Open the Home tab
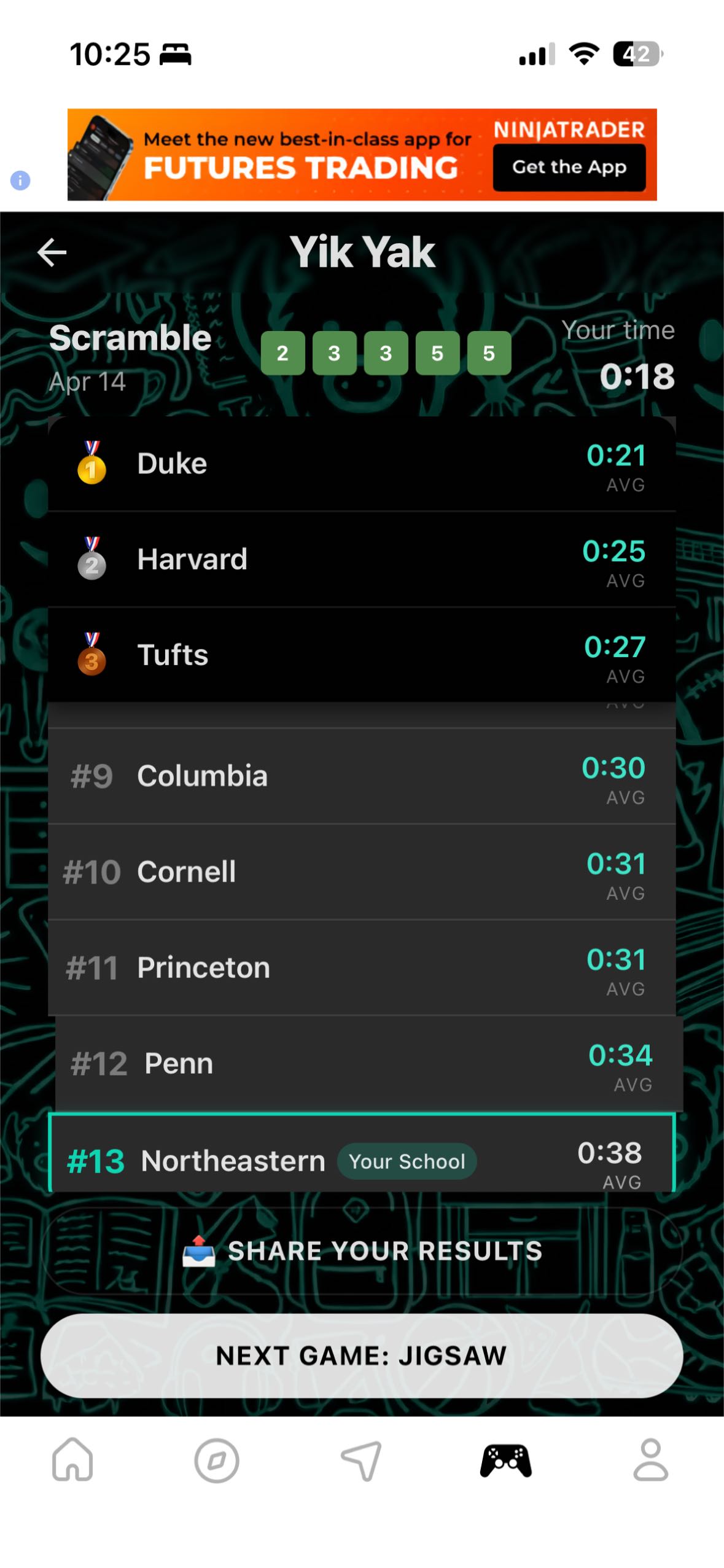Image resolution: width=724 pixels, height=1568 pixels. pyautogui.click(x=72, y=1460)
